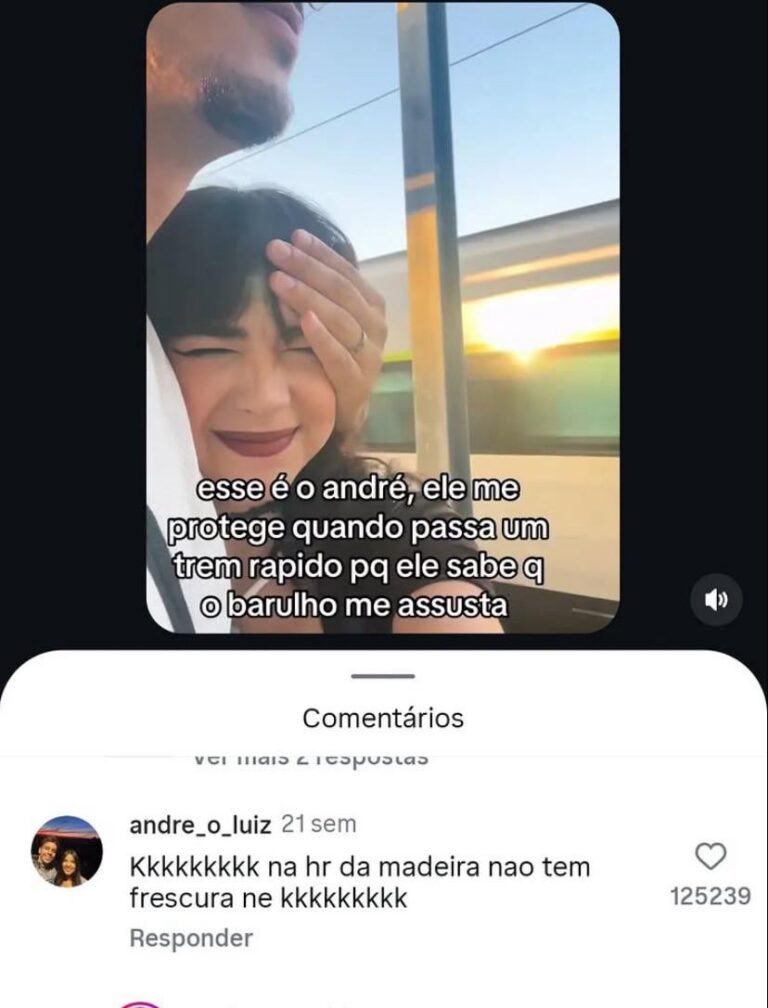
Task: Tap Responder under andre_o_luiz's comment
Action: pos(191,938)
